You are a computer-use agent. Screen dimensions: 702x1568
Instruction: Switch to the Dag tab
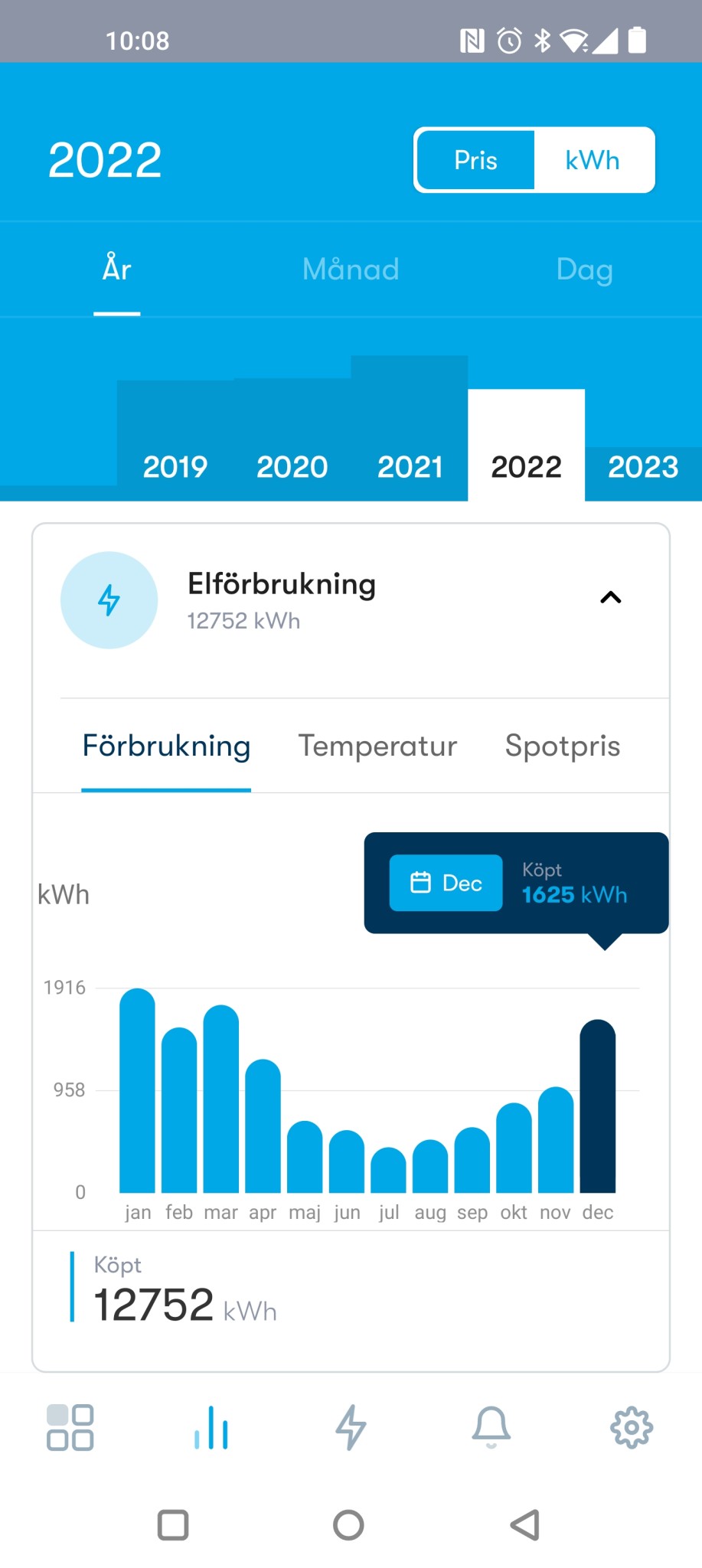(x=584, y=269)
